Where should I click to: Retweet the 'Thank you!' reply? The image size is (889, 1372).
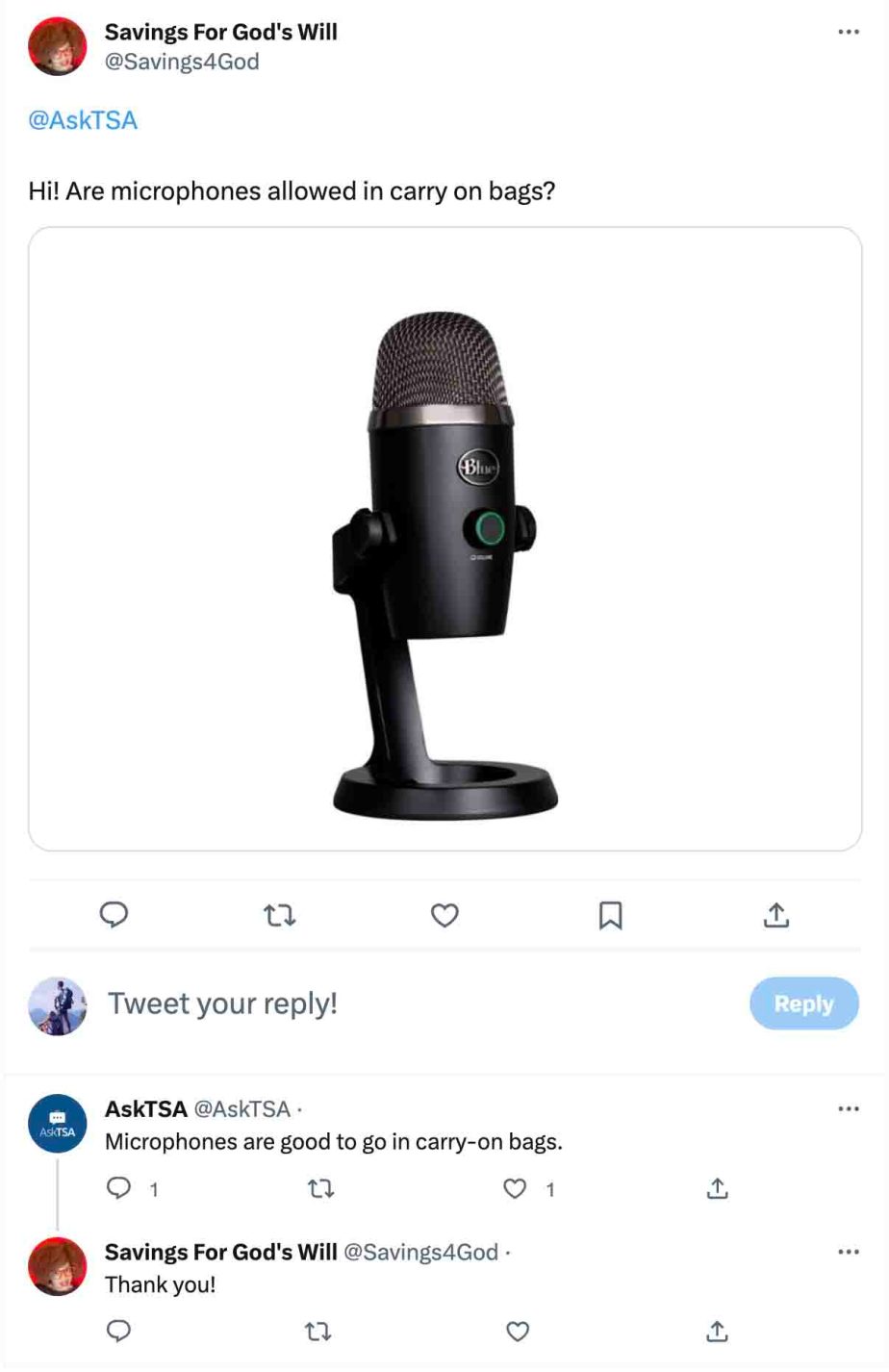[x=318, y=1331]
